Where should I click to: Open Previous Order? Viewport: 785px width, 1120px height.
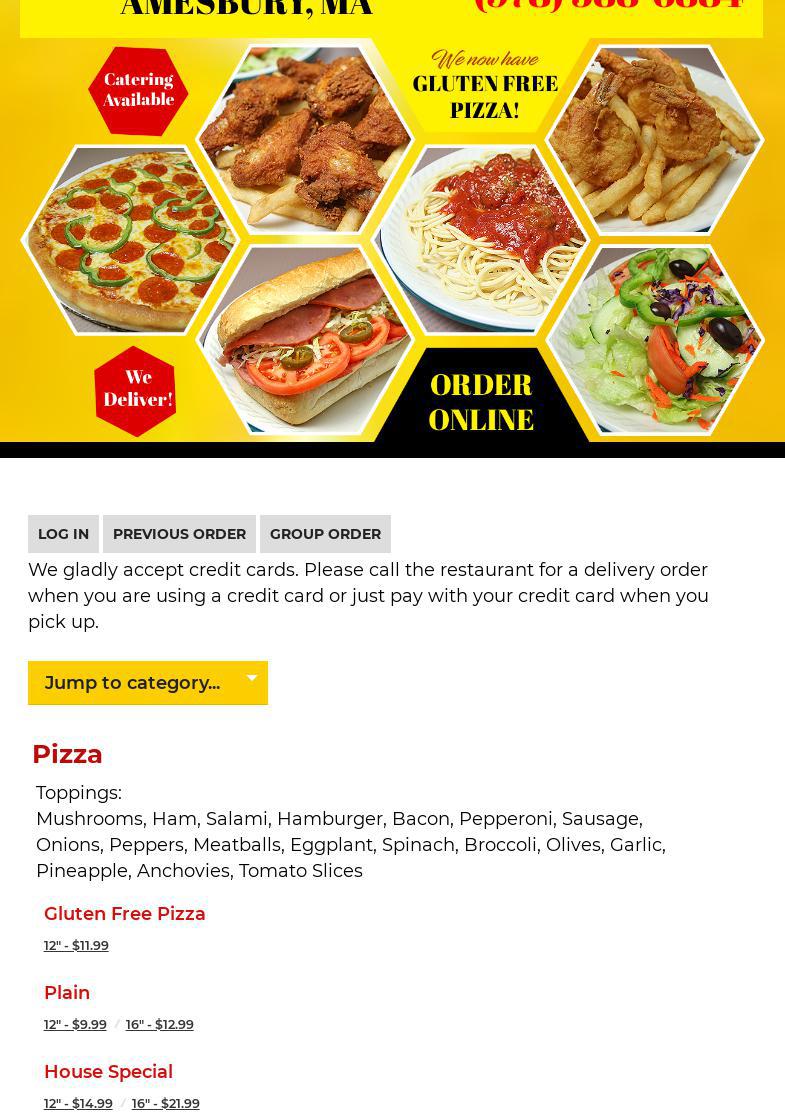coord(179,534)
